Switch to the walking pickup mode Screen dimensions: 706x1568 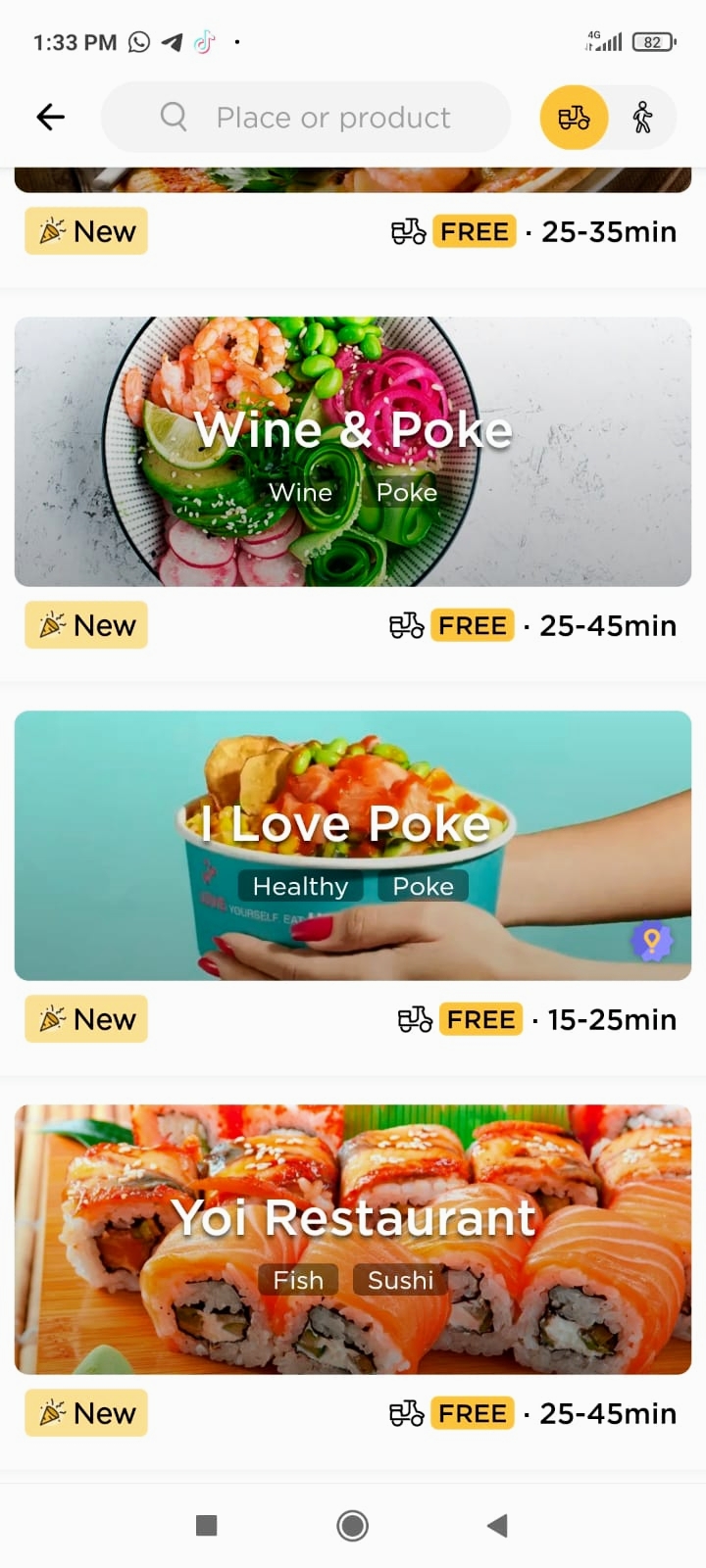642,118
